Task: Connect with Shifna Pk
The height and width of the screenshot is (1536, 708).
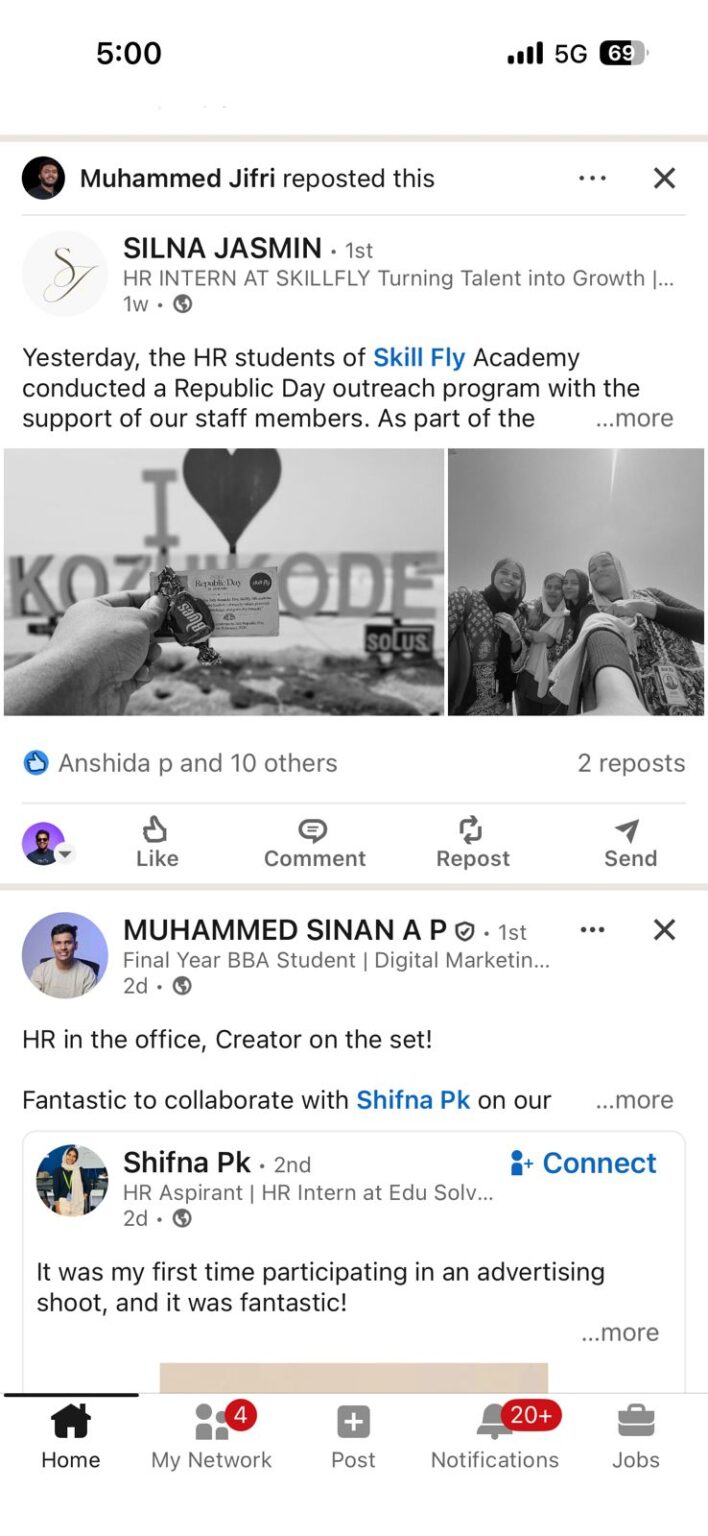Action: 583,1163
